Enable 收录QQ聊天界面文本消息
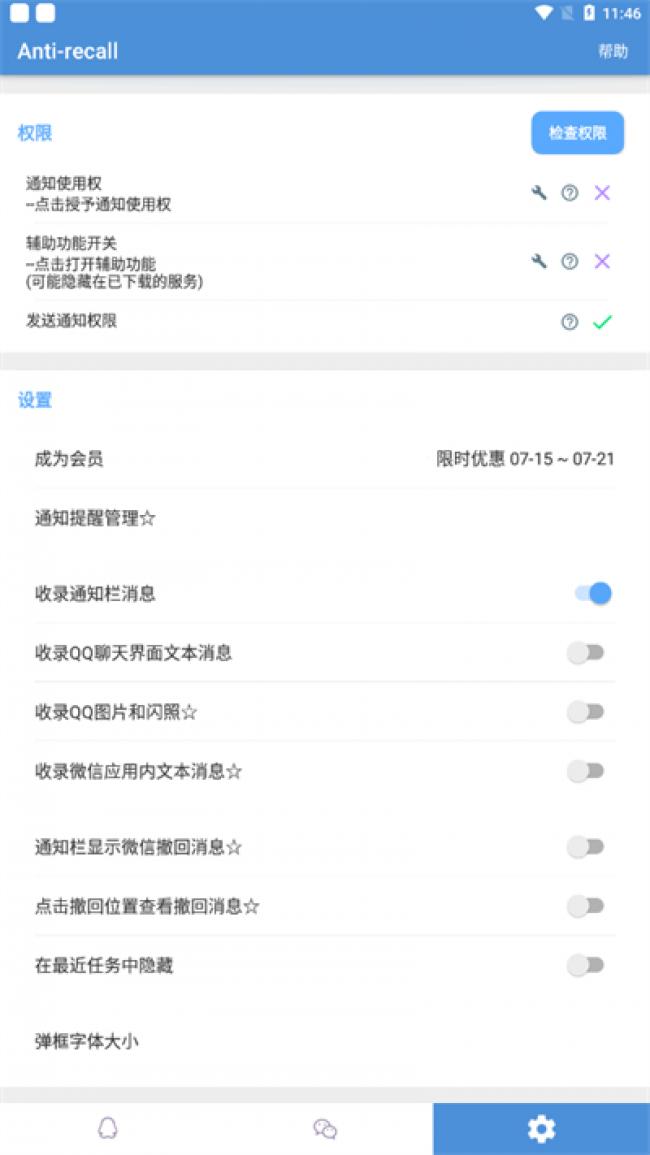Viewport: 650px width, 1155px height. click(586, 653)
